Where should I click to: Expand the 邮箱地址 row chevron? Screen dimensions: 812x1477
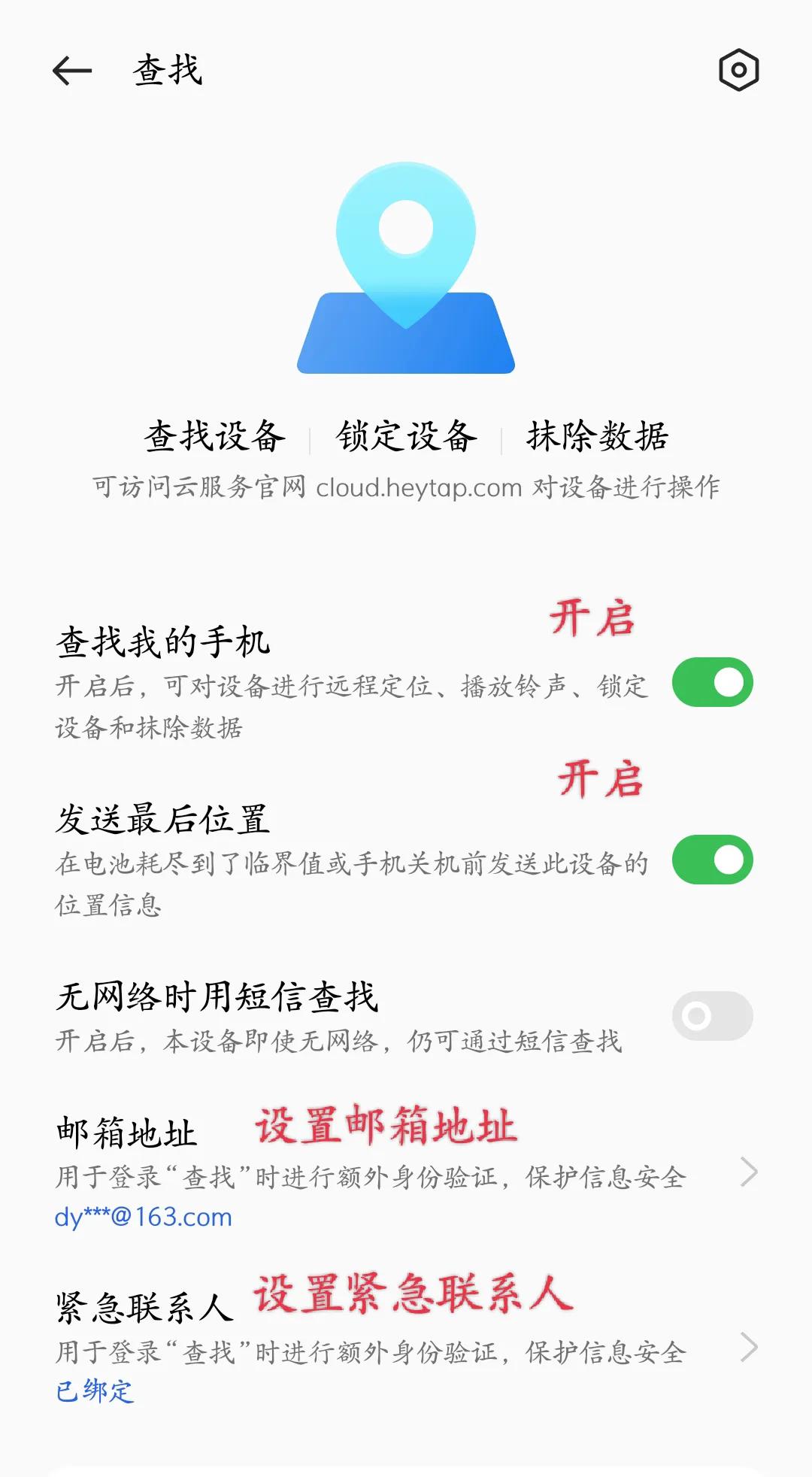coord(748,1172)
